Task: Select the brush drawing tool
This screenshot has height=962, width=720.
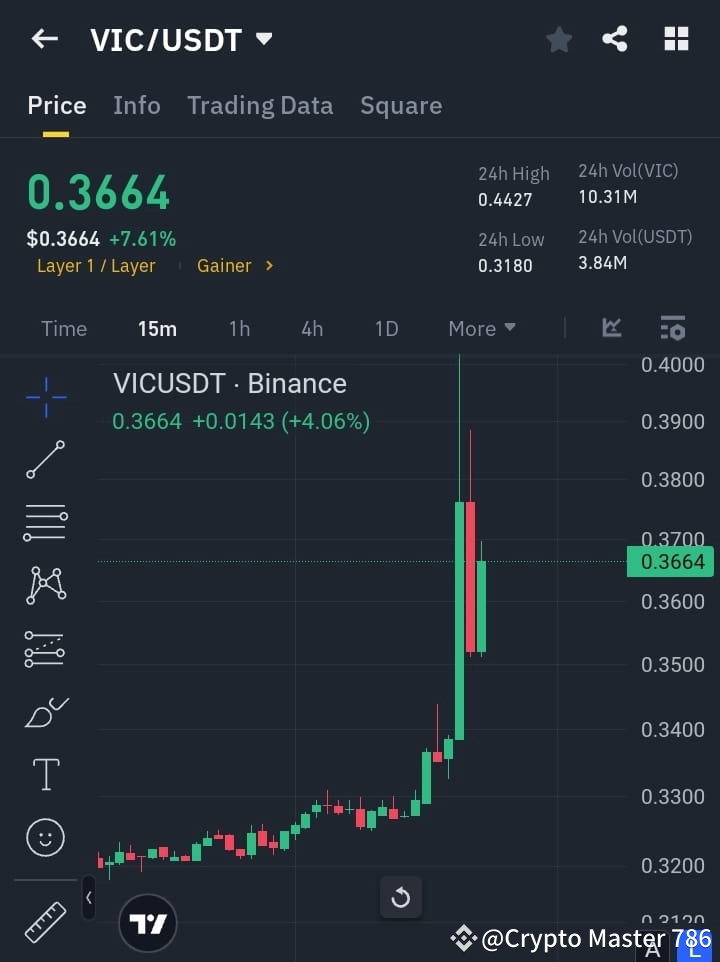Action: point(45,711)
